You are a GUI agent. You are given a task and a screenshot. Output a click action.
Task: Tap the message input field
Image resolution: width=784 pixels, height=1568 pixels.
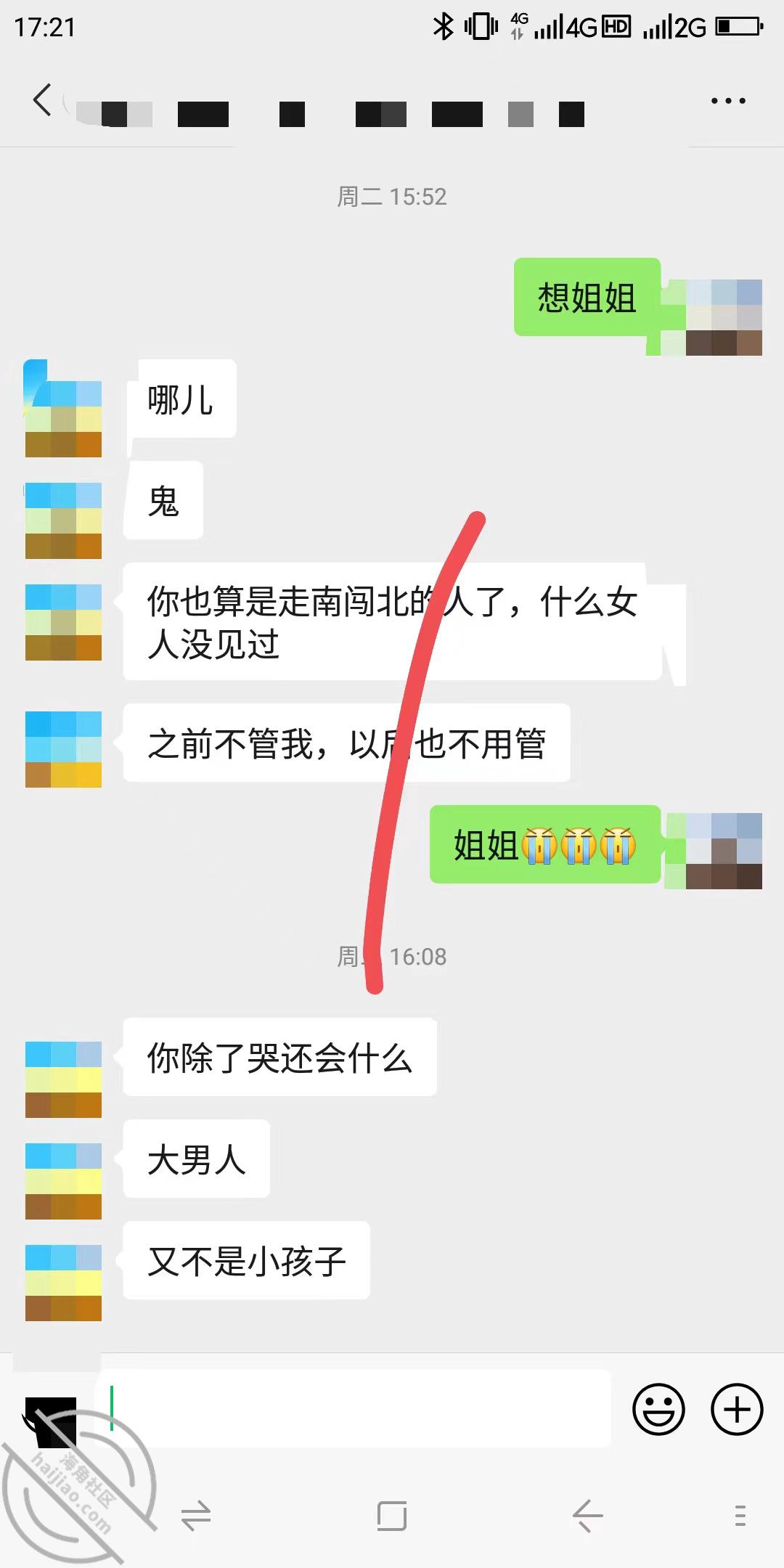pos(354,1409)
